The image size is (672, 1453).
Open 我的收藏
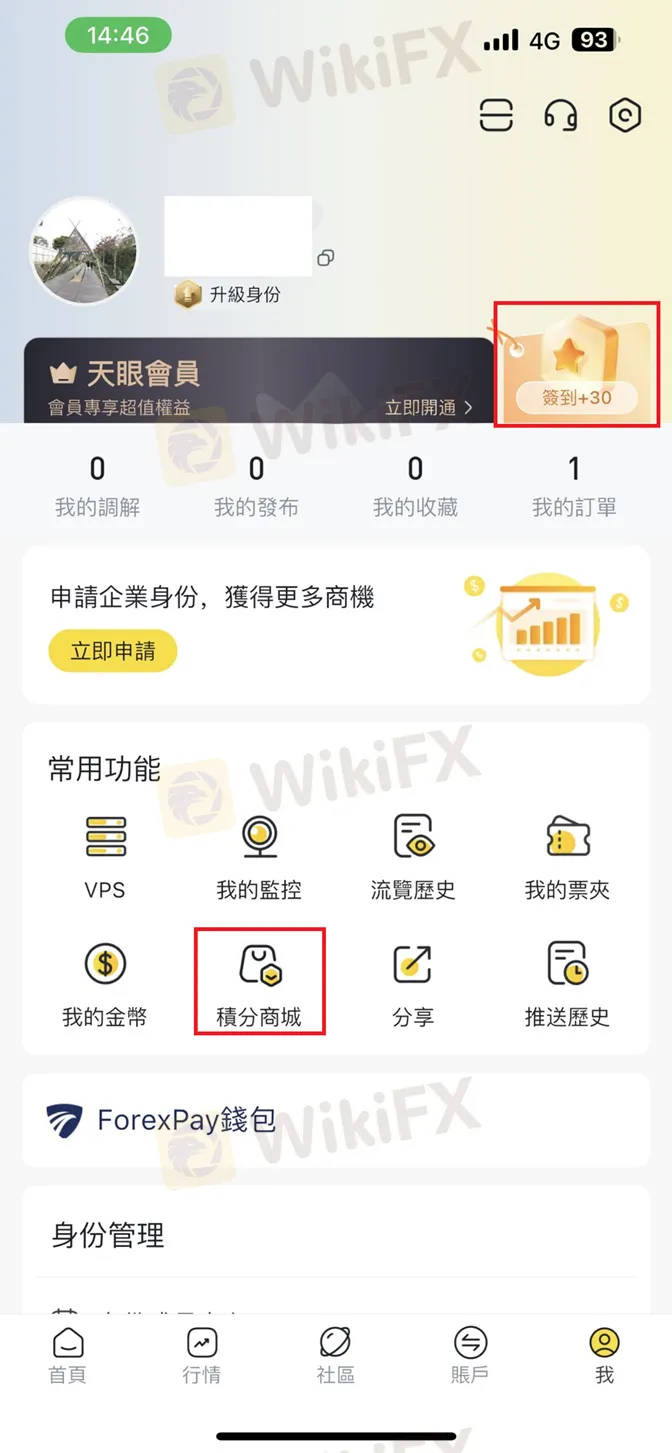[x=415, y=487]
